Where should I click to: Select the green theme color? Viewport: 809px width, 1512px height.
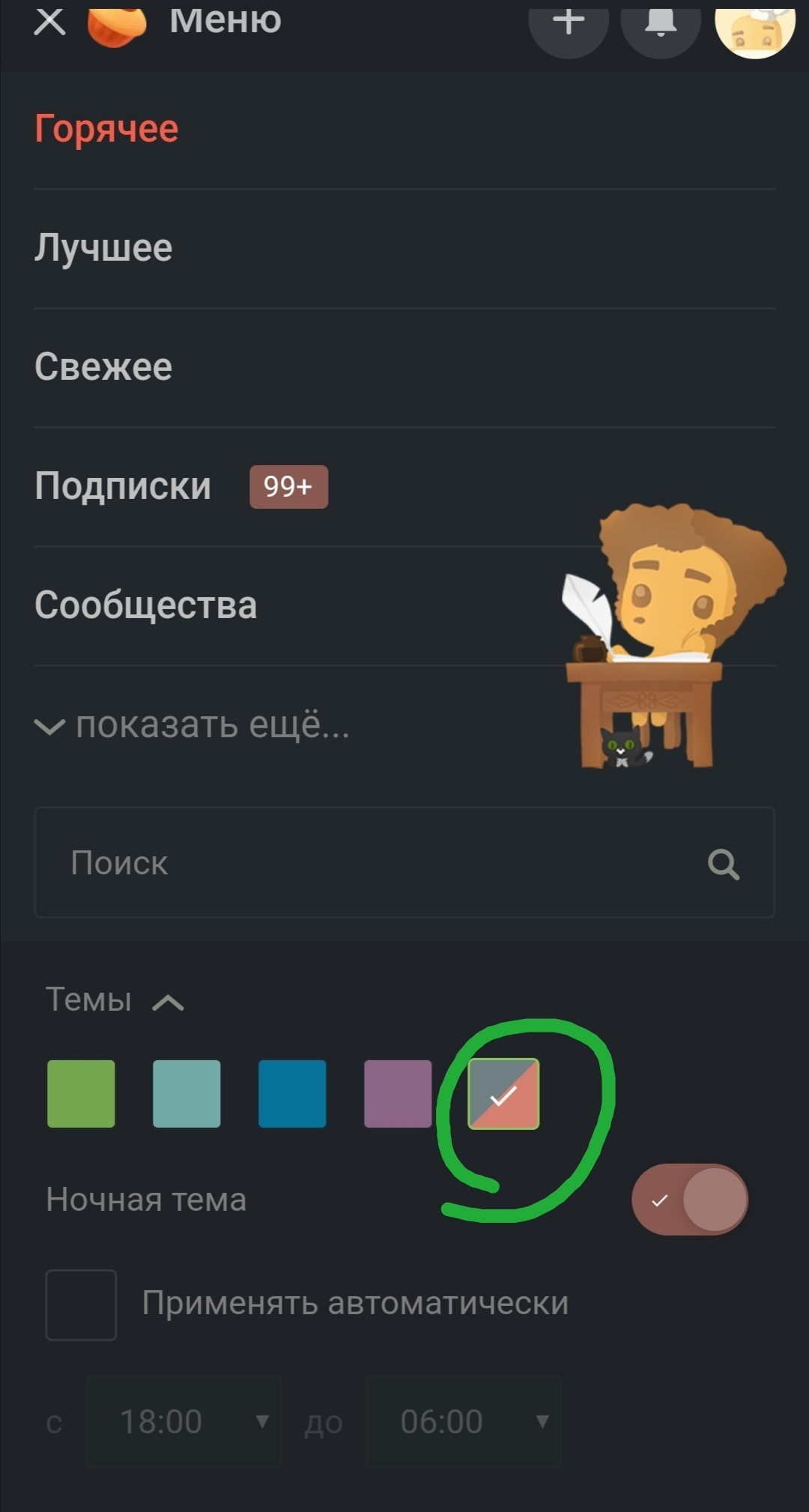tap(81, 1093)
